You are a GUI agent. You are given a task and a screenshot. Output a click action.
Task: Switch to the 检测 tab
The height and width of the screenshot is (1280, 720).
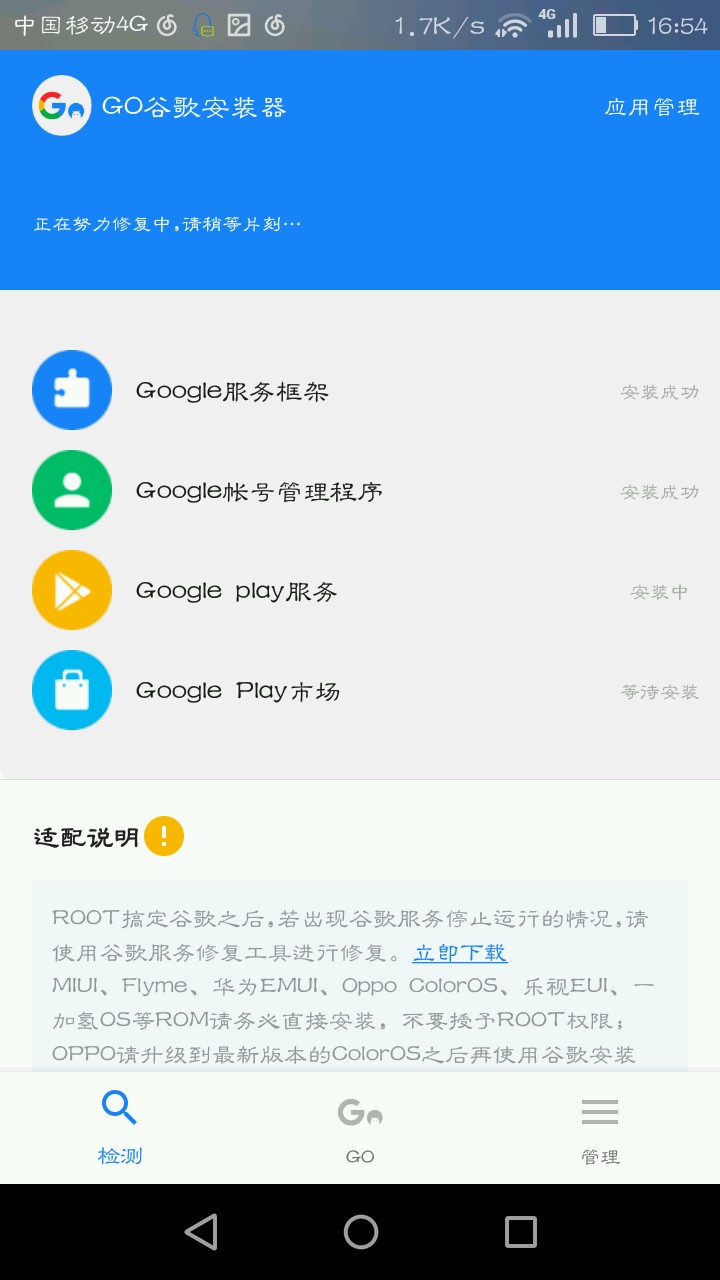(x=120, y=1128)
